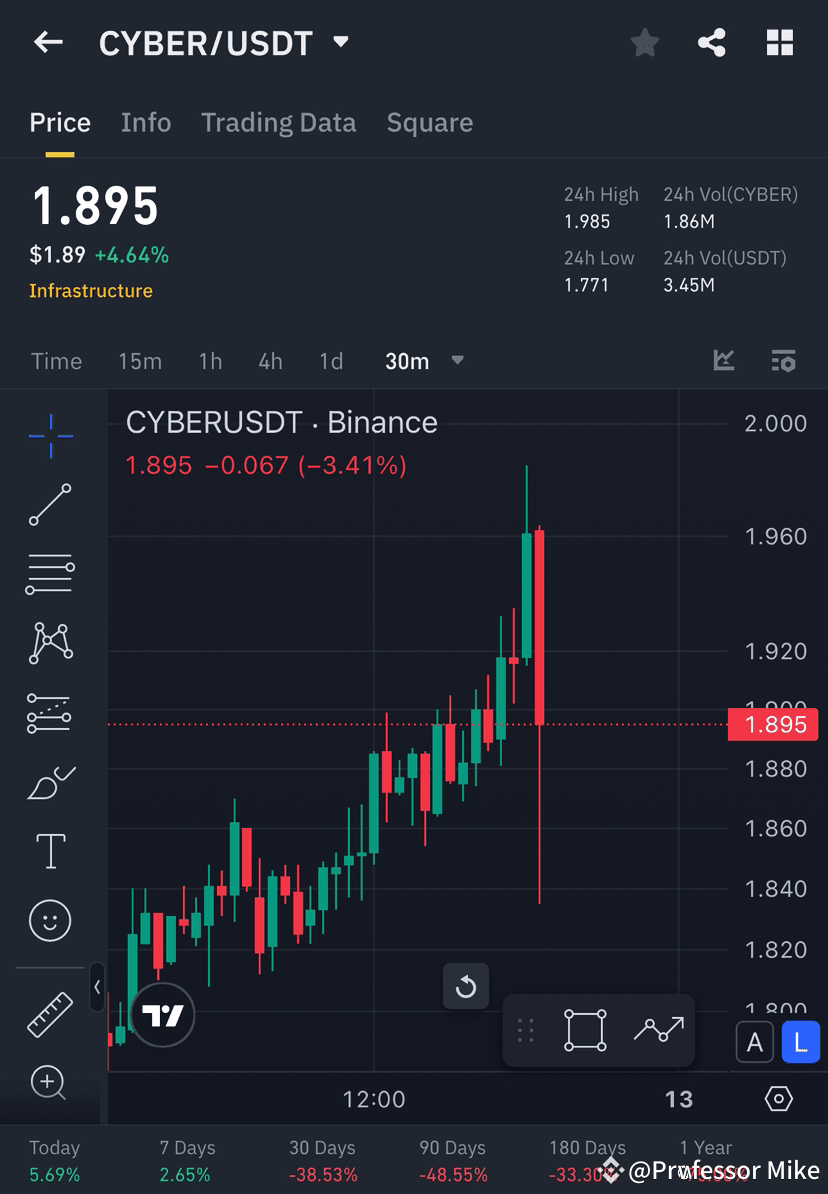Switch chart timeframe to 1d
Image resolution: width=828 pixels, height=1194 pixels.
click(331, 361)
